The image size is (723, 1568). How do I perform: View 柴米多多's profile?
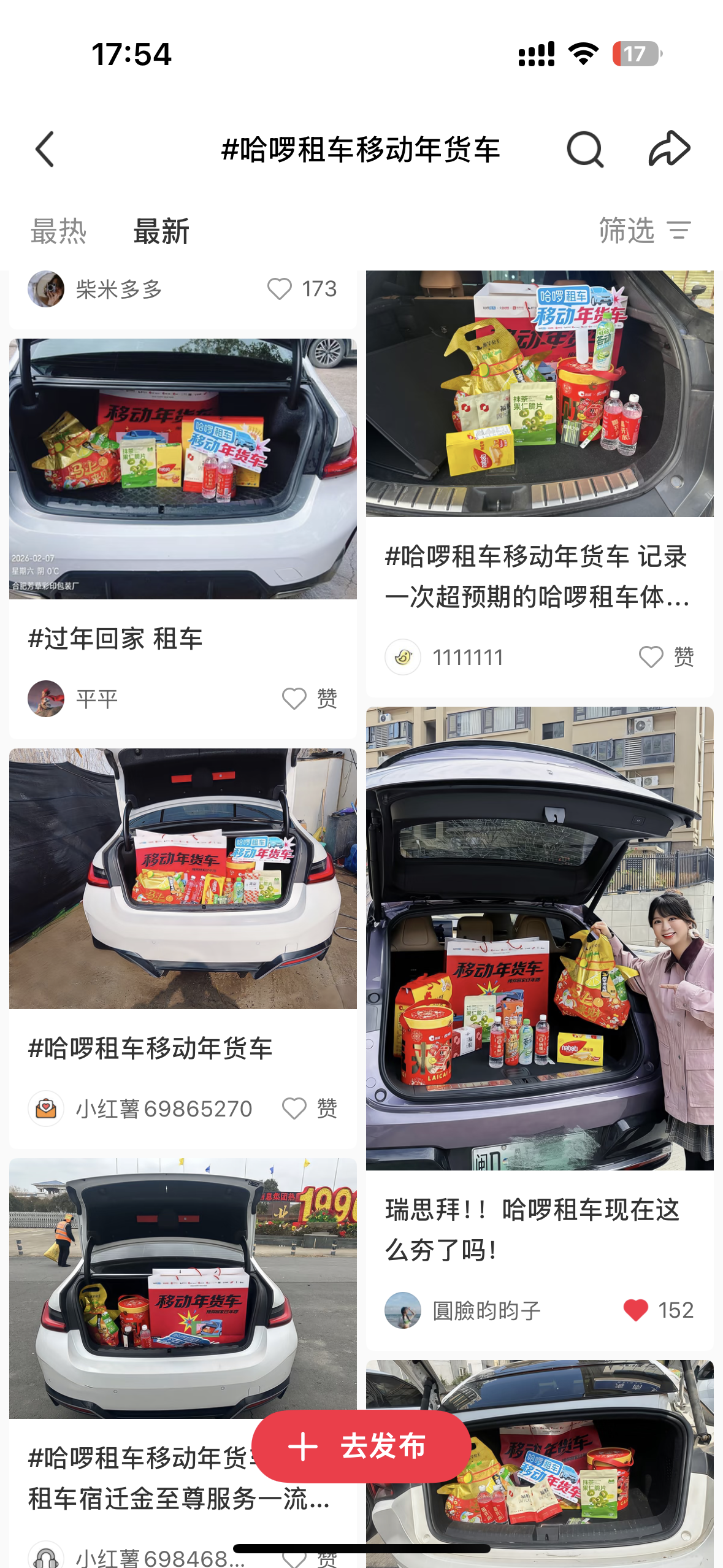tap(46, 289)
